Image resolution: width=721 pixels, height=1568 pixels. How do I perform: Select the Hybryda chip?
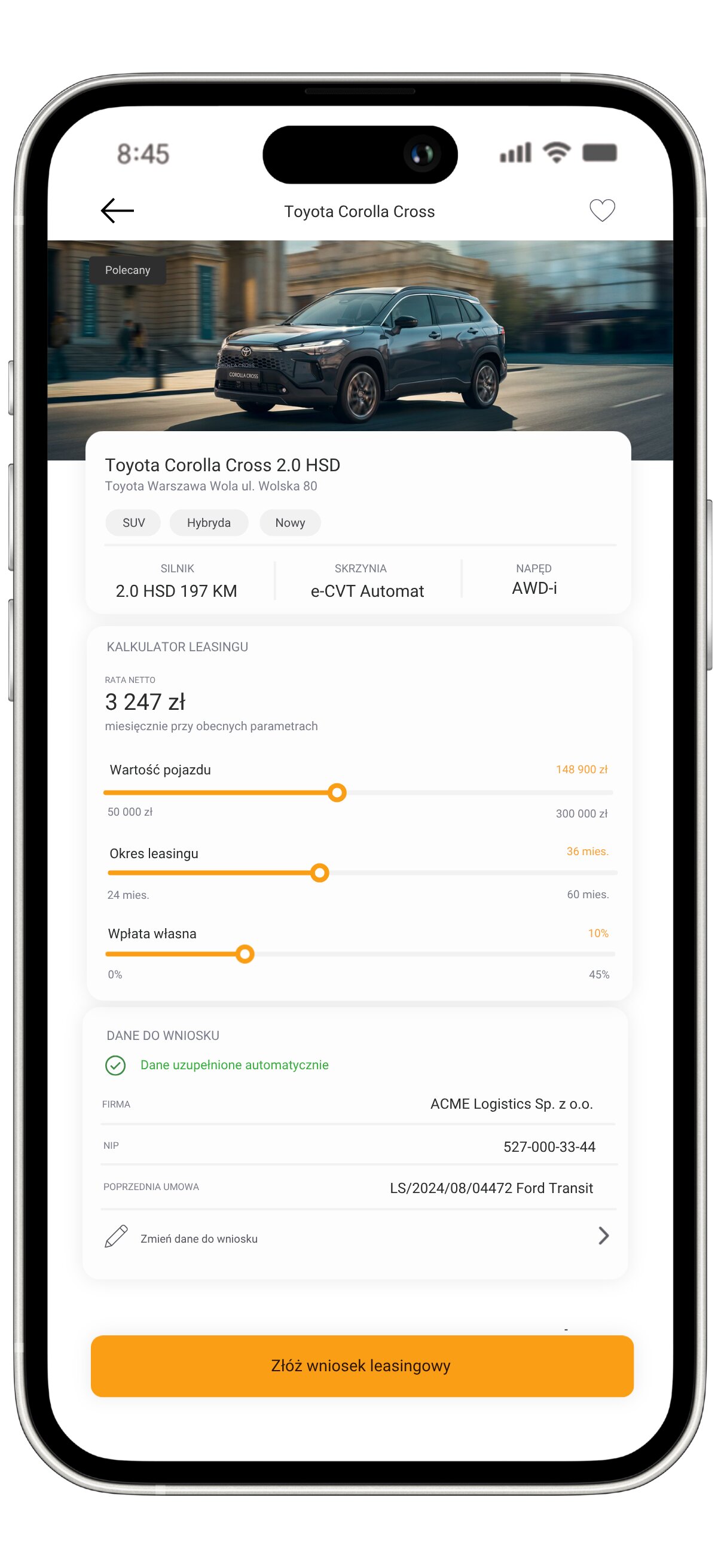tap(209, 522)
